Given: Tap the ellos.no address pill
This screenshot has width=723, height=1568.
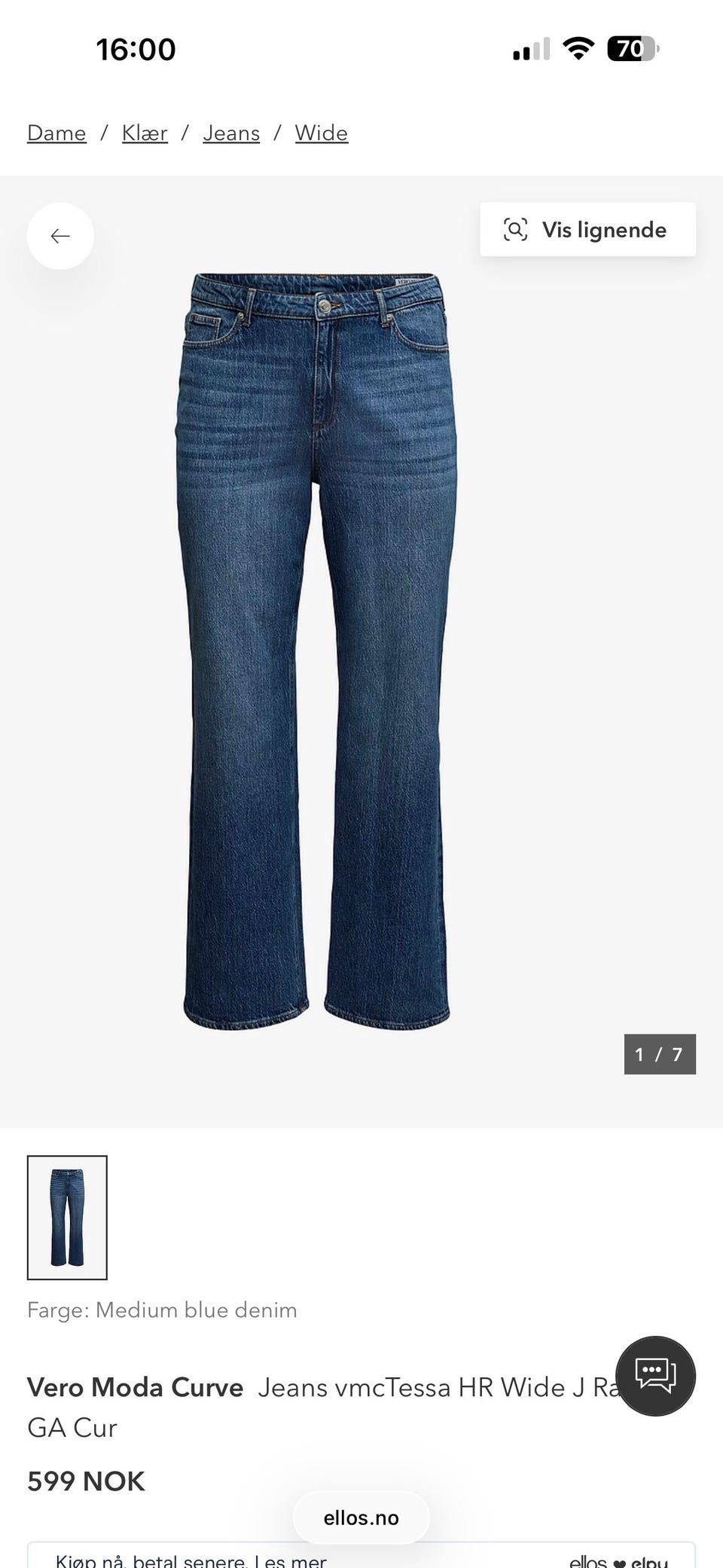Looking at the screenshot, I should [361, 1518].
